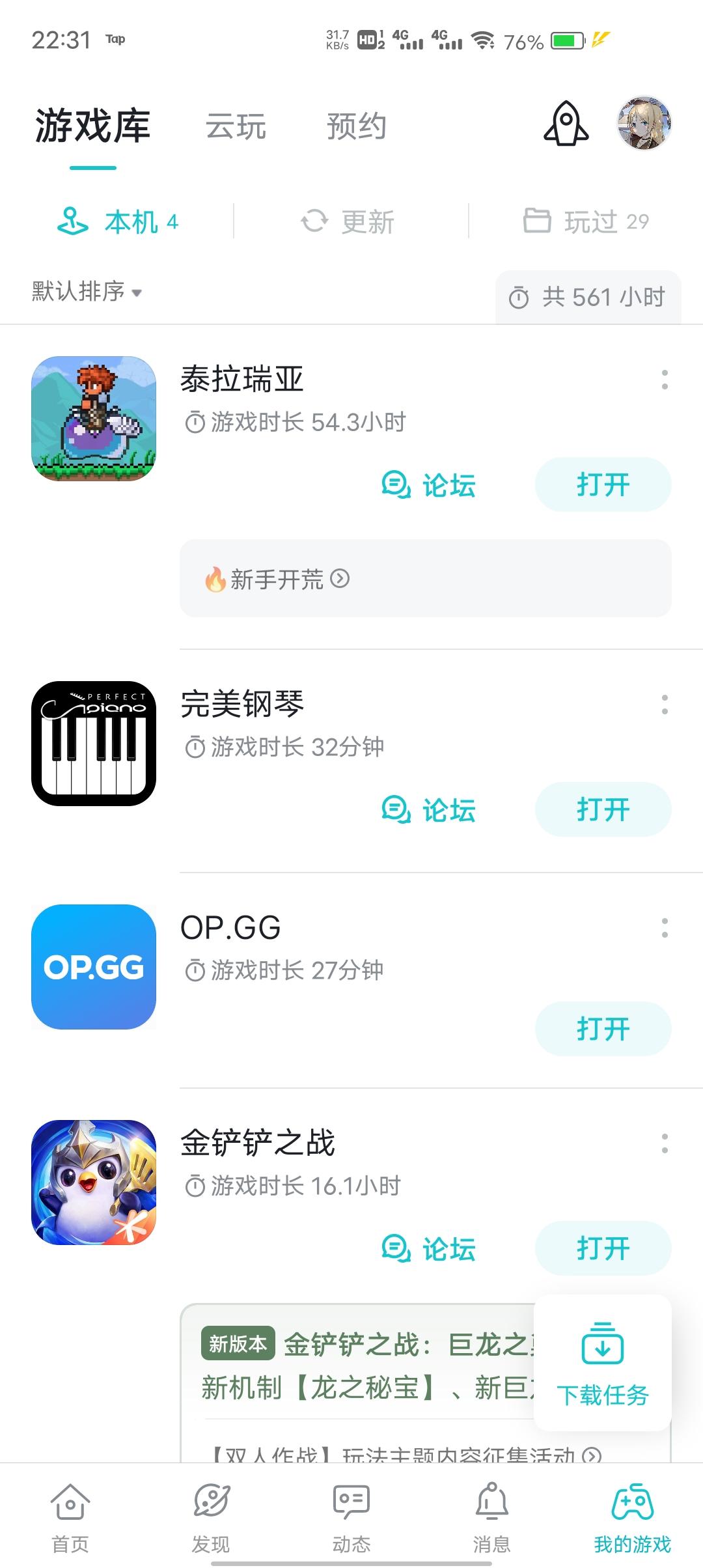Go to the 首页 home tab
The image size is (703, 1568).
pos(70,1516)
